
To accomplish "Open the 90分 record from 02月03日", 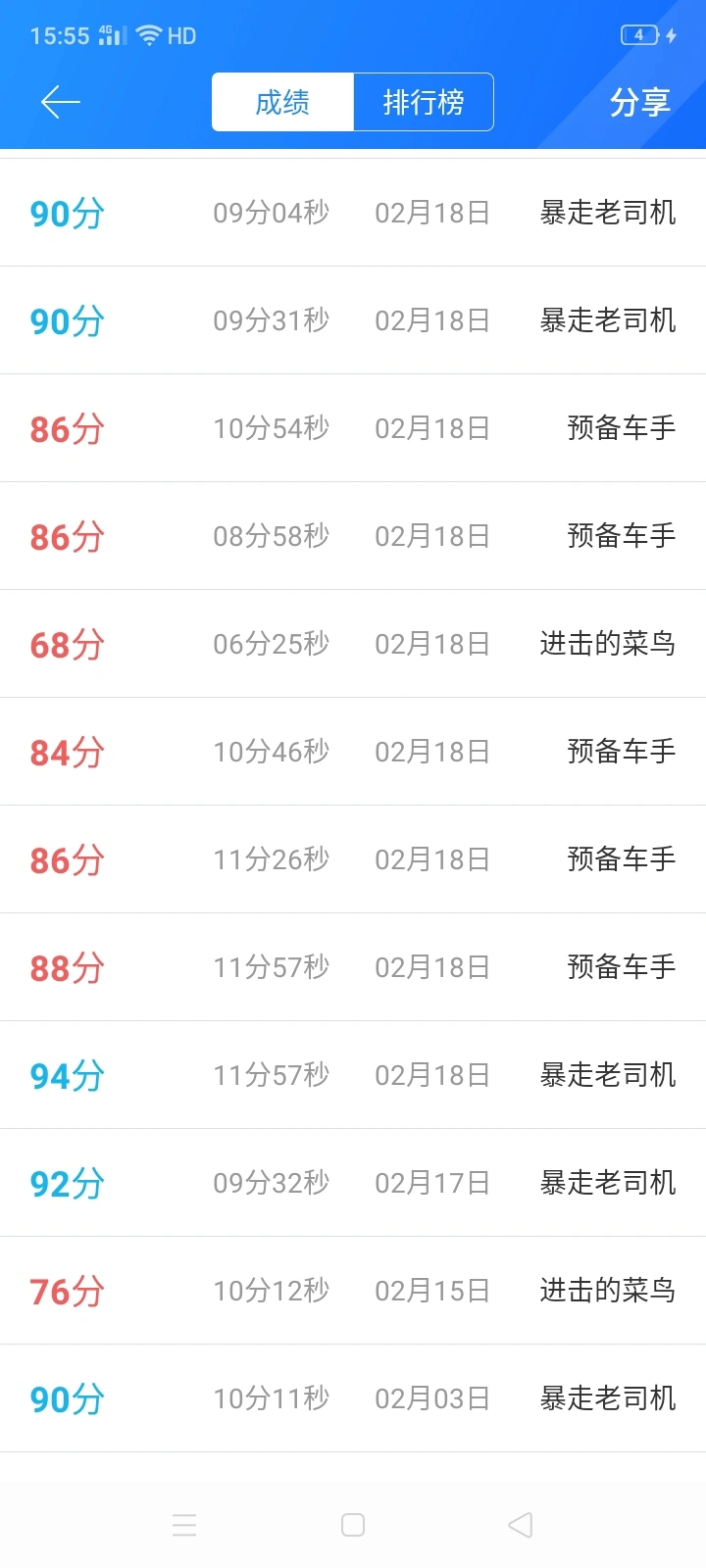I will click(353, 1398).
